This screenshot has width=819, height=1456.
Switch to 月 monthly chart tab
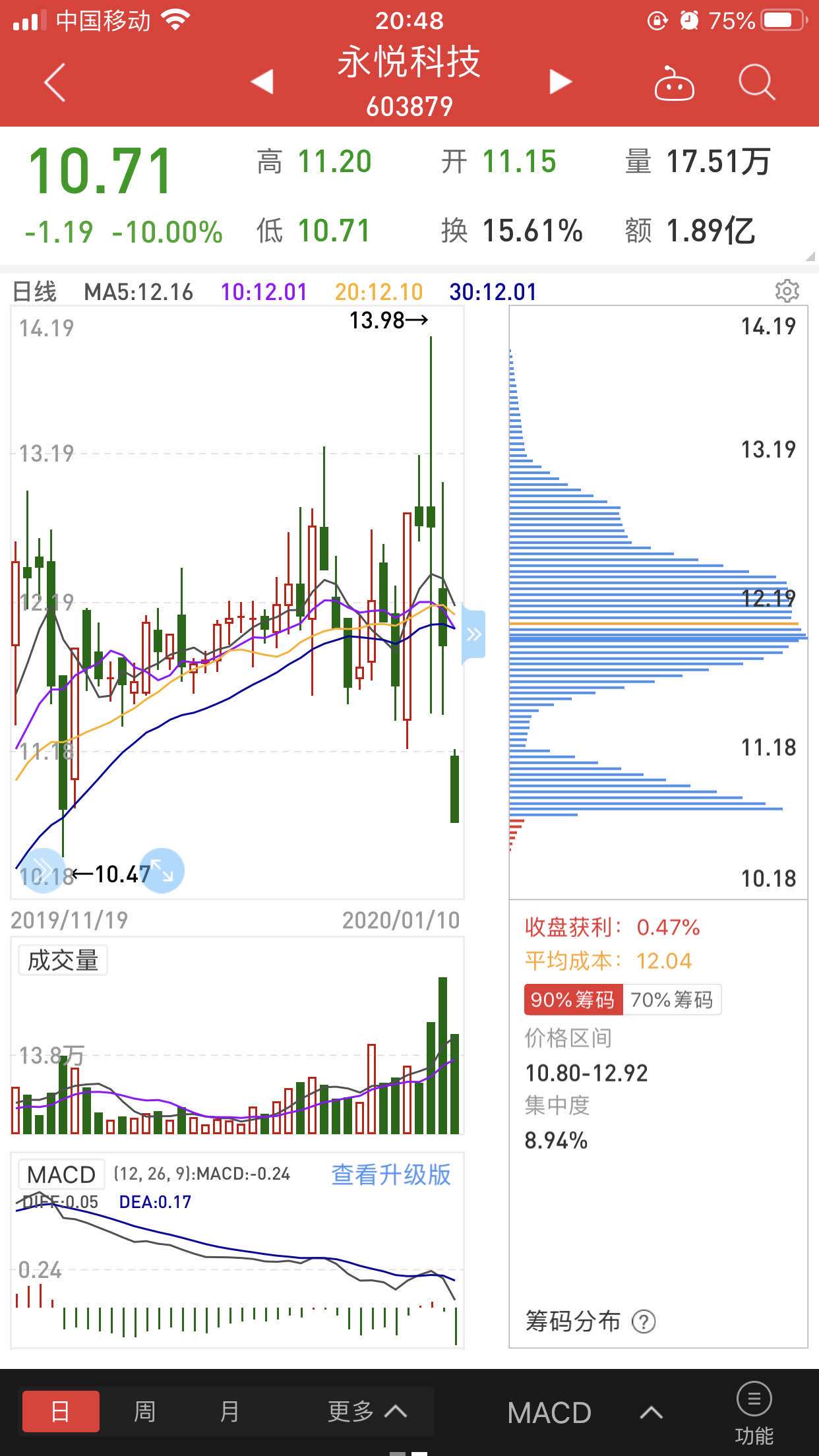pos(230,1411)
